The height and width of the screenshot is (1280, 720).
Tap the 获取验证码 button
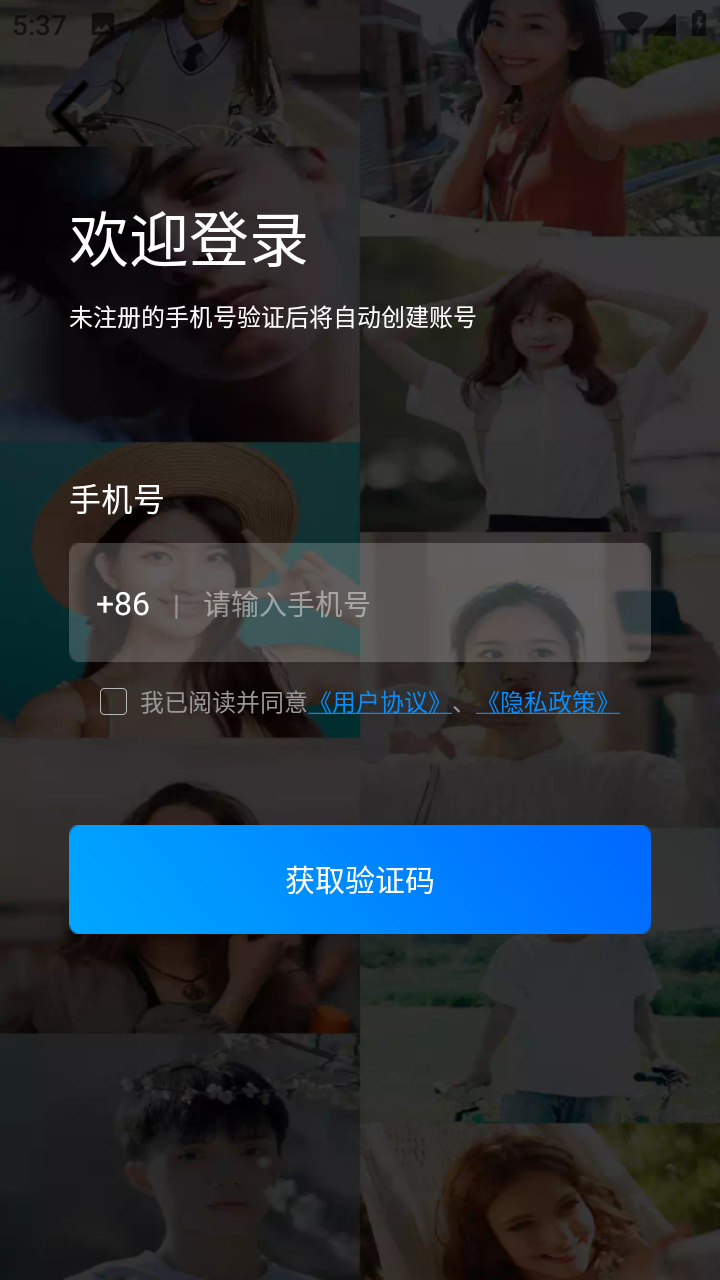tap(360, 880)
